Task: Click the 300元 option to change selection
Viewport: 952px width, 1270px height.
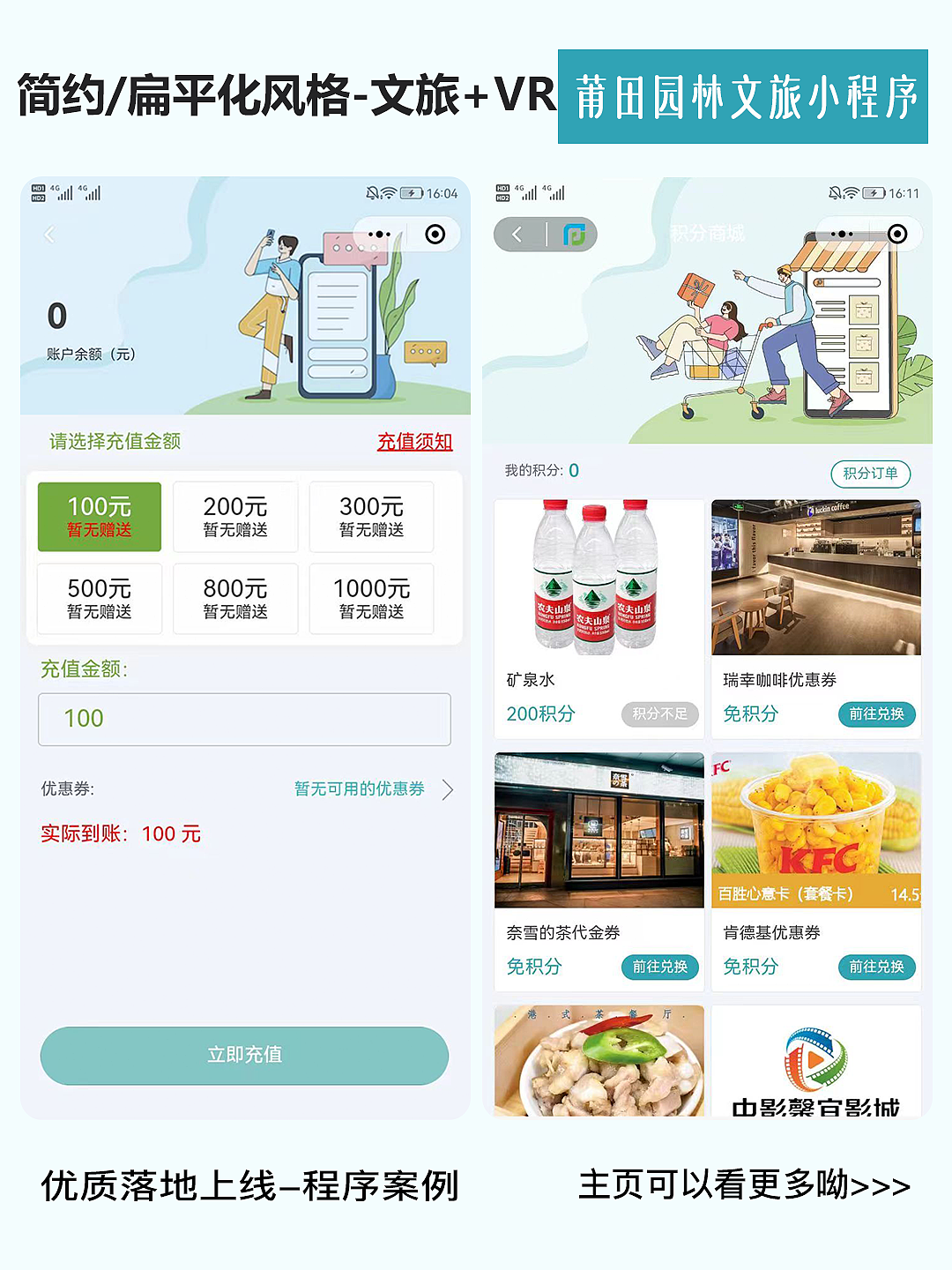Action: 371,517
